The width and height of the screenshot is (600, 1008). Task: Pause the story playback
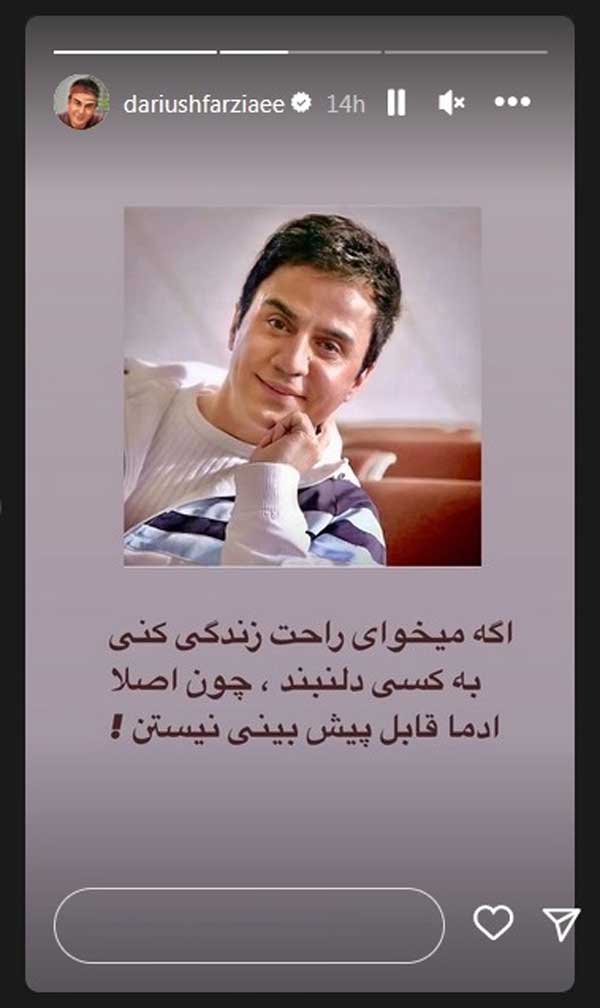(x=397, y=102)
